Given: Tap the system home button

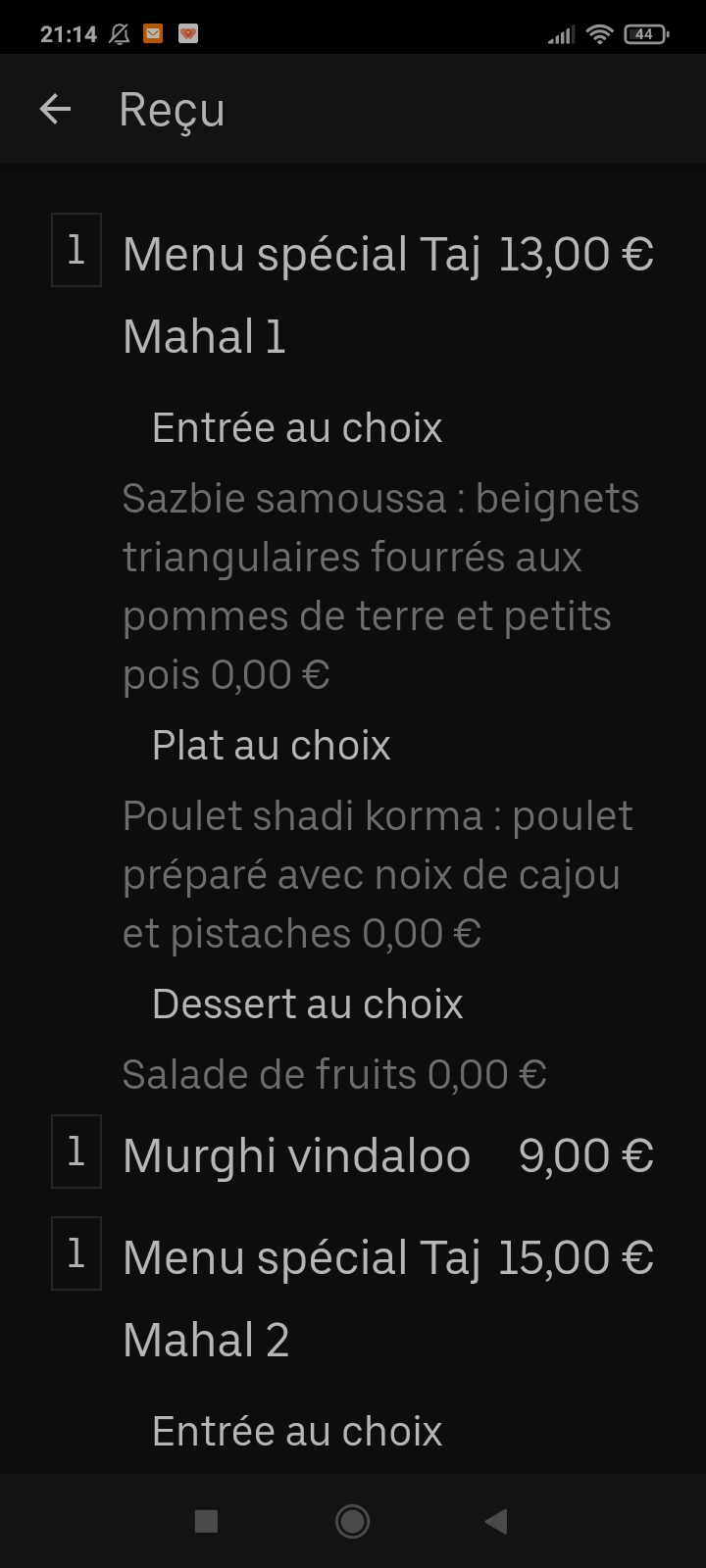Looking at the screenshot, I should [352, 1521].
